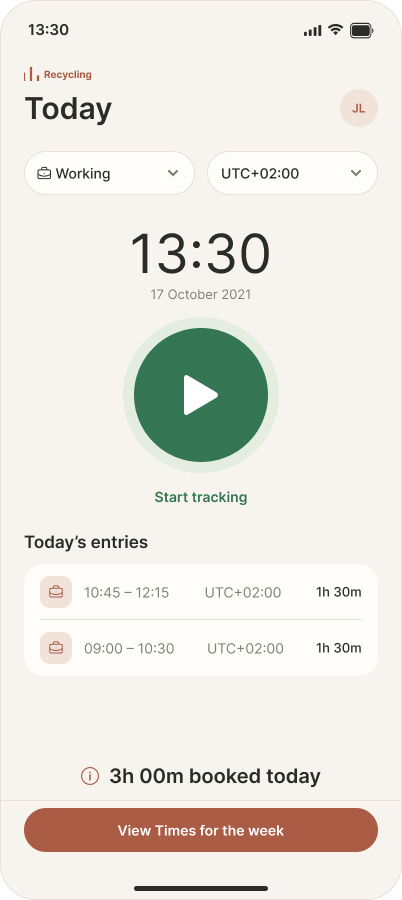Open the UTC+02:00 timezone dropdown

[x=292, y=173]
